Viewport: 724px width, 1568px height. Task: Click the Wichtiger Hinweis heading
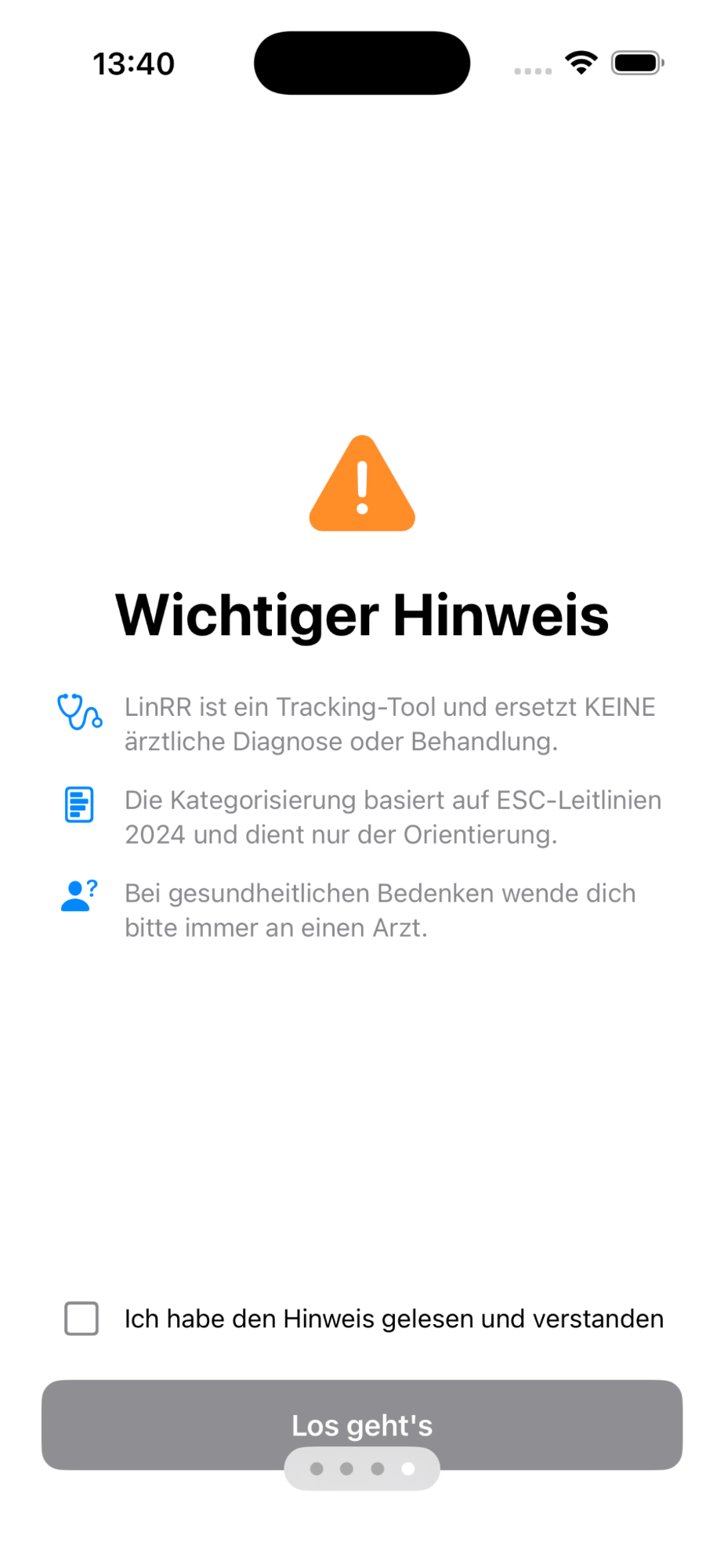(361, 615)
